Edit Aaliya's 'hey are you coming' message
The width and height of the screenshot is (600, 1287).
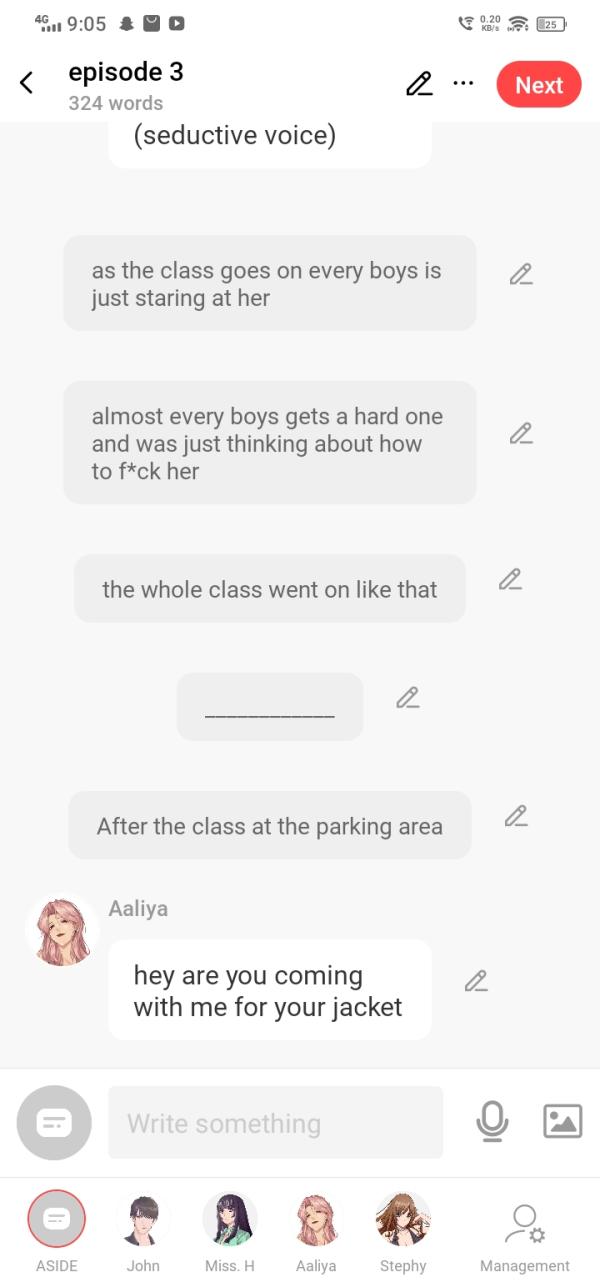pos(476,981)
